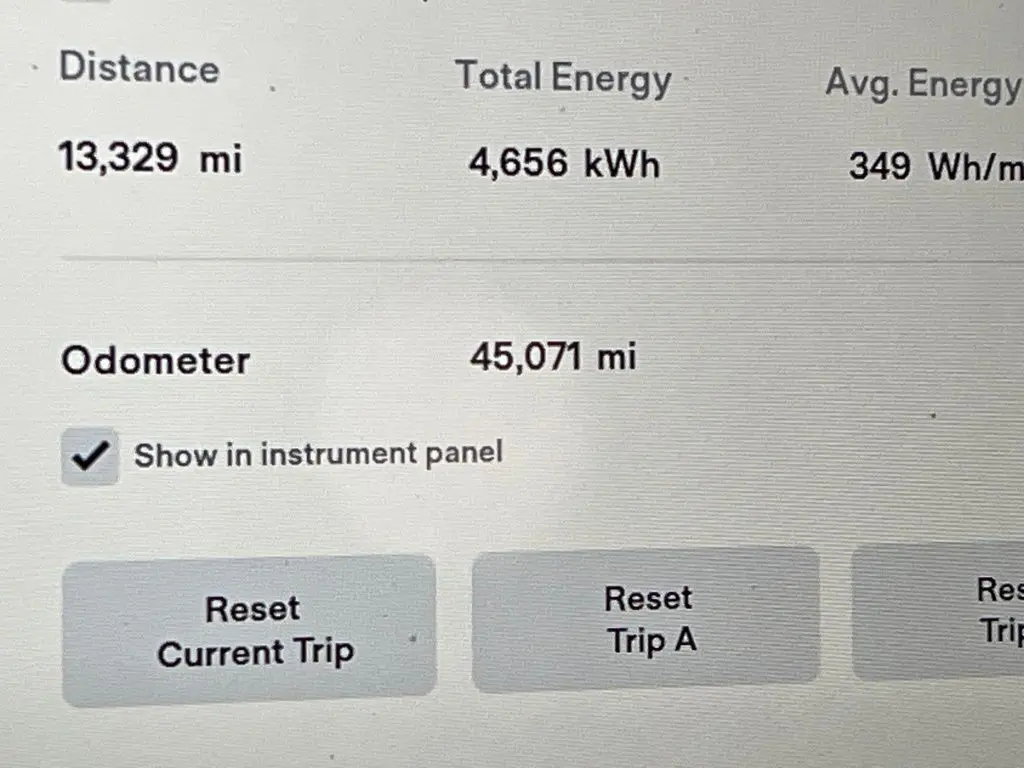This screenshot has width=1024, height=768.
Task: Reset Trip A
Action: tap(646, 619)
